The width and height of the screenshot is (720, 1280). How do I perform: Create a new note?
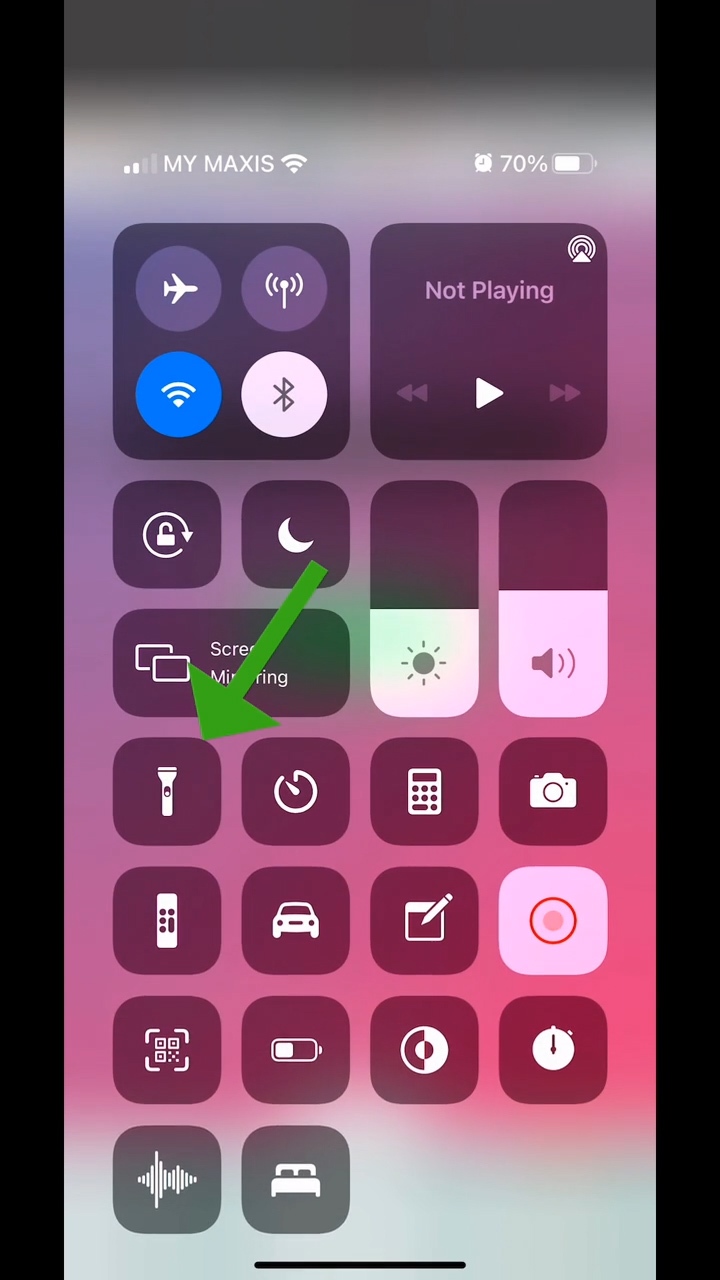coord(424,921)
